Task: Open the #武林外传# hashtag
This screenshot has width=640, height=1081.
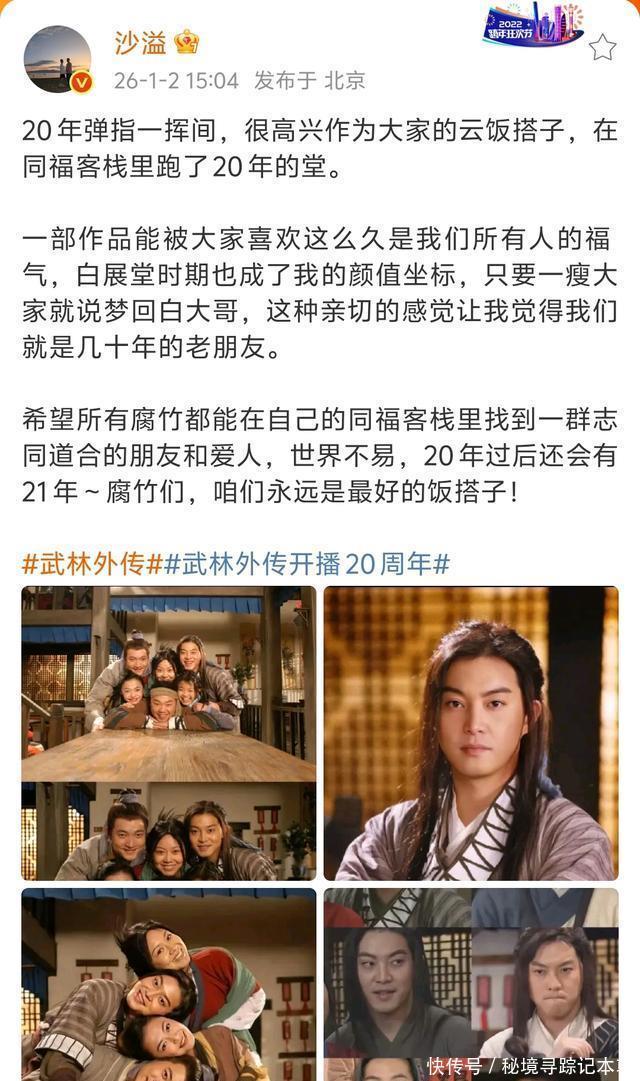Action: pyautogui.click(x=92, y=563)
